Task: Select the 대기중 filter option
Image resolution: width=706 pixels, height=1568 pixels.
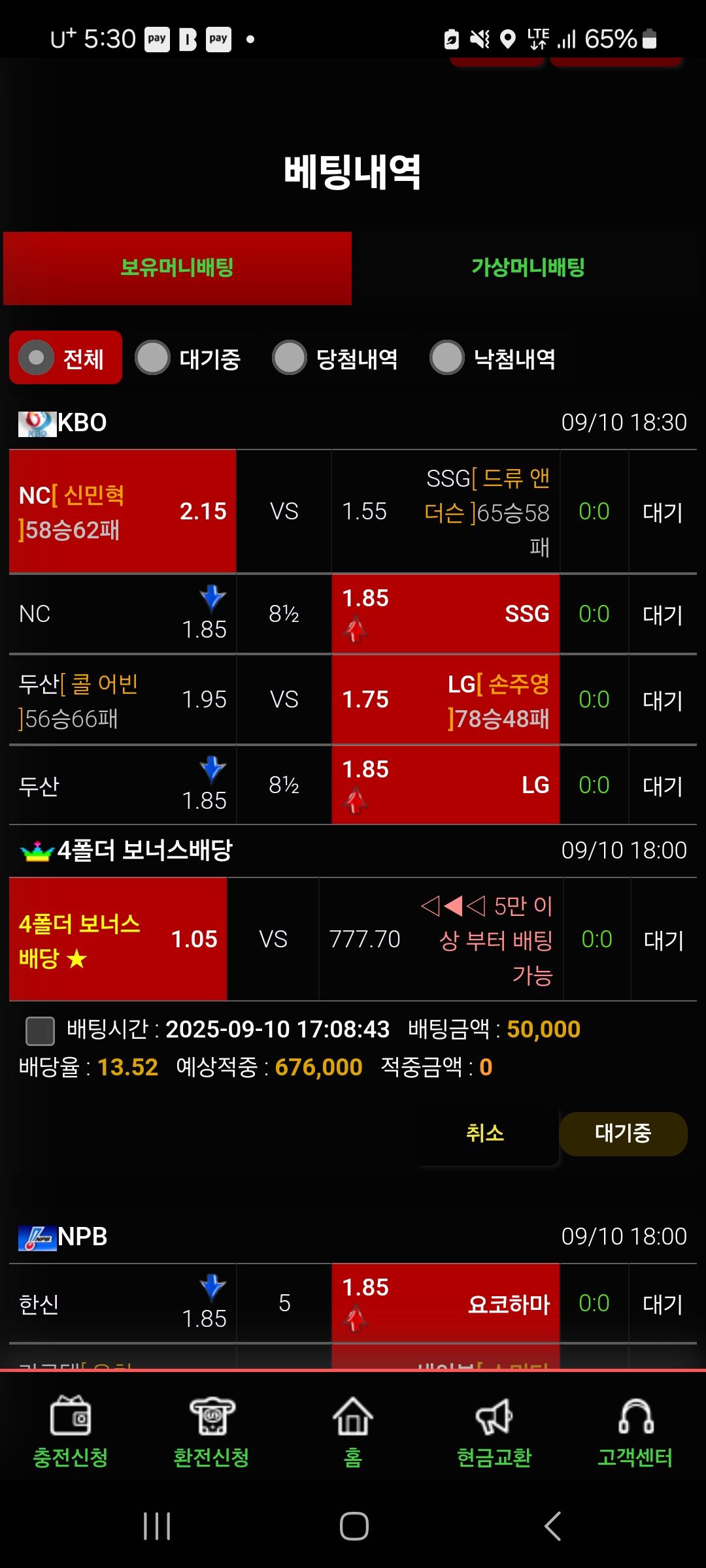Action: (188, 358)
